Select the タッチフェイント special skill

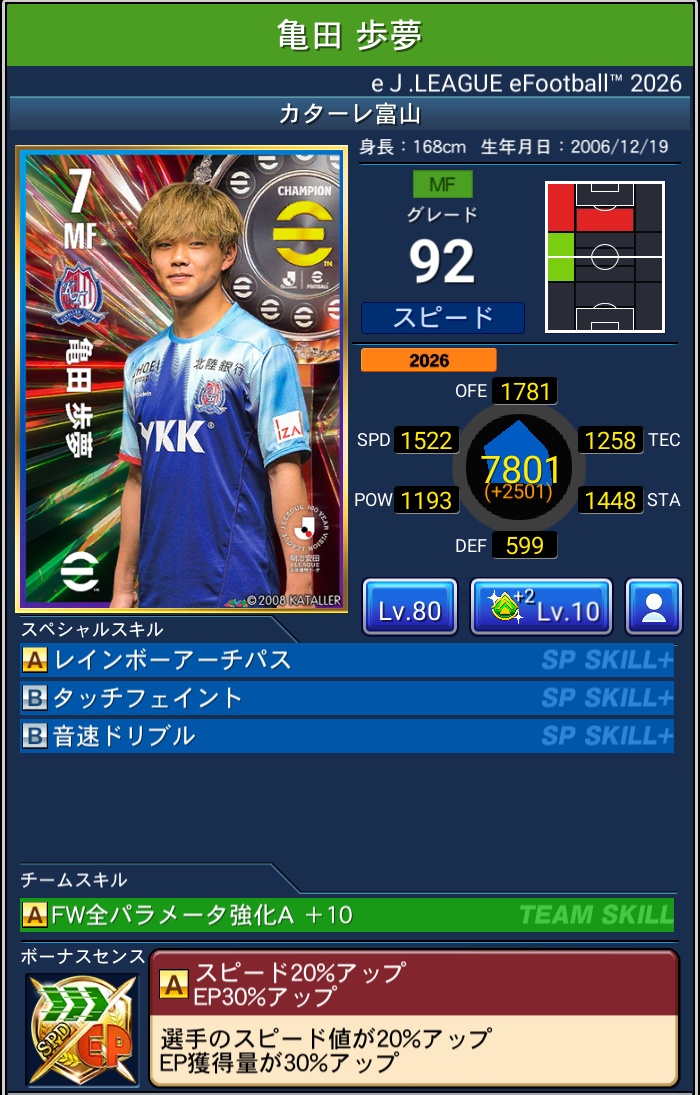[346, 698]
